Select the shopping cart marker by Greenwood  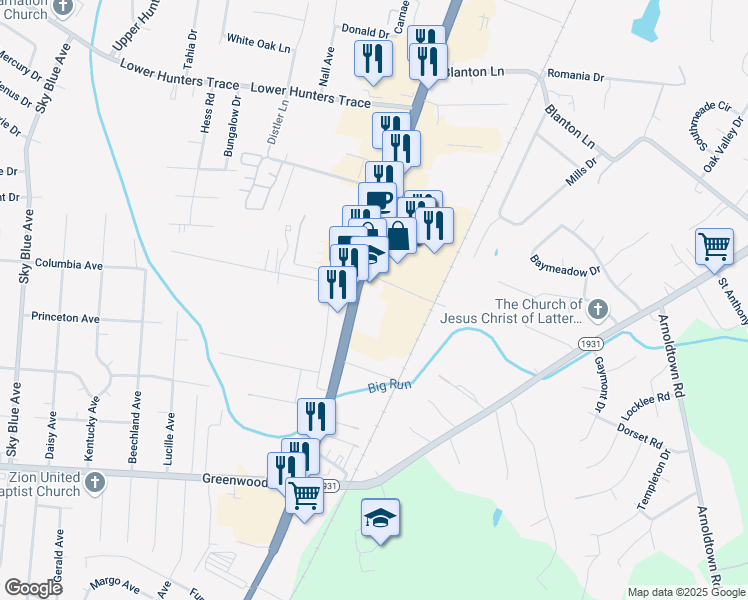coord(305,495)
